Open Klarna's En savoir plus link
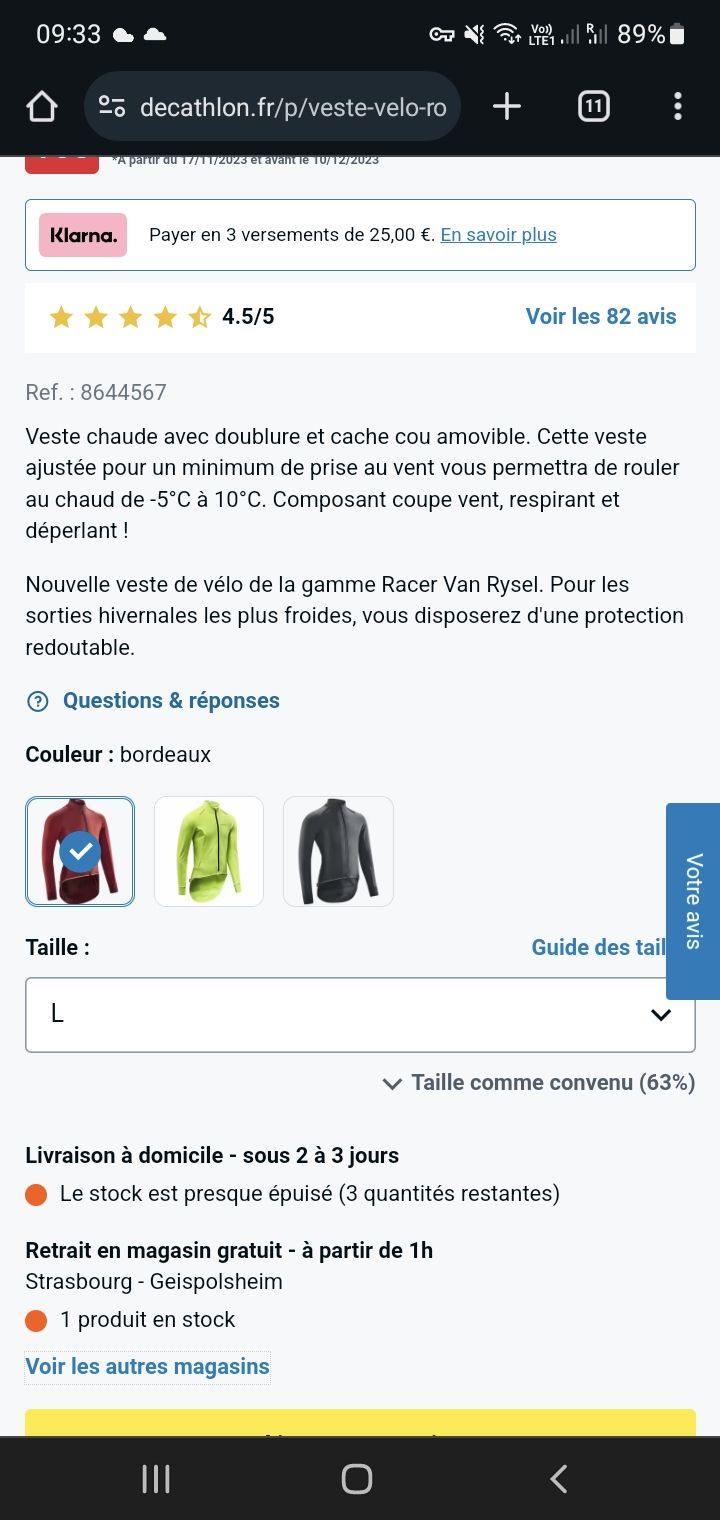Image resolution: width=720 pixels, height=1520 pixels. tap(498, 235)
